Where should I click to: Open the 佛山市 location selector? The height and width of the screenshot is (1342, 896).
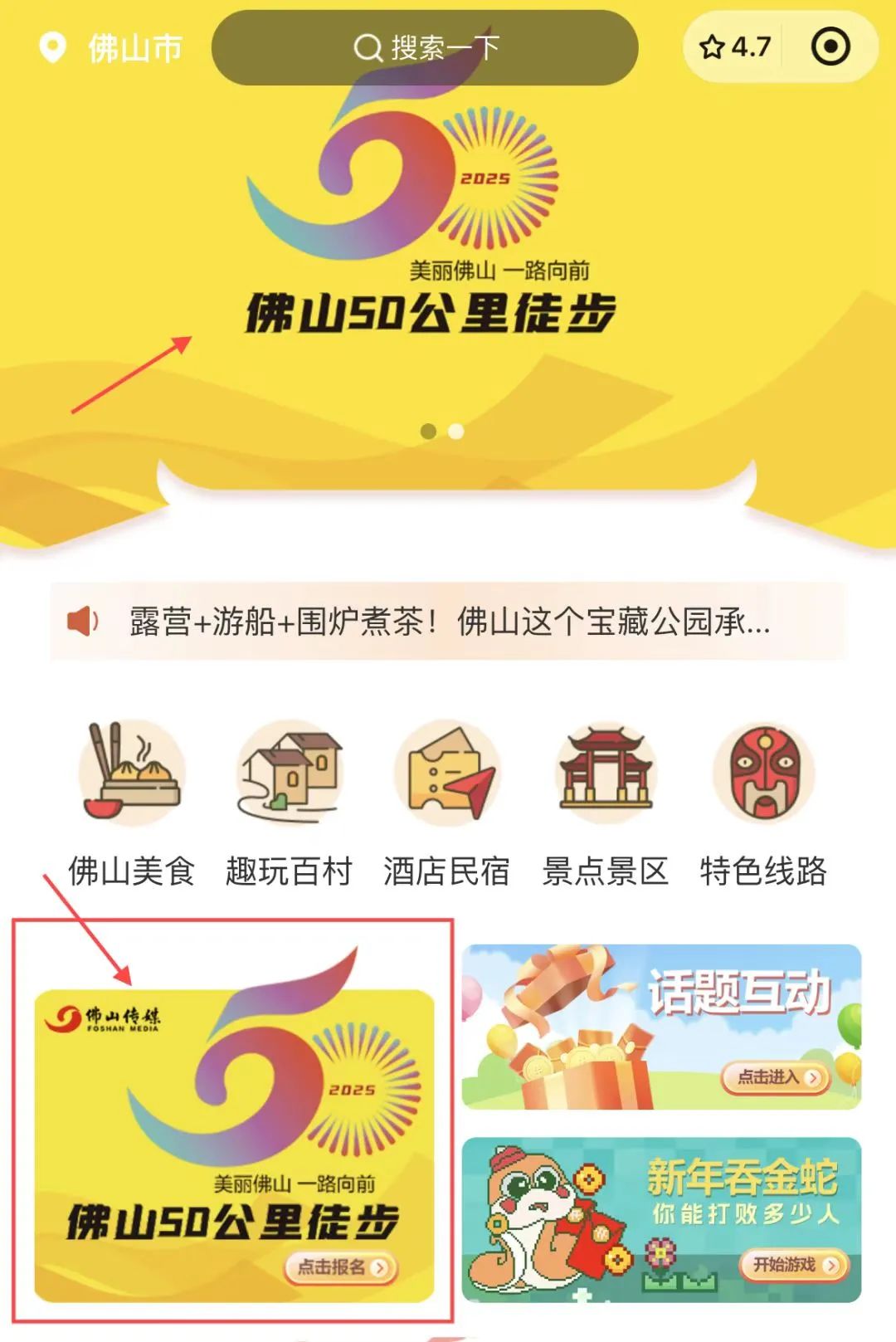(111, 48)
